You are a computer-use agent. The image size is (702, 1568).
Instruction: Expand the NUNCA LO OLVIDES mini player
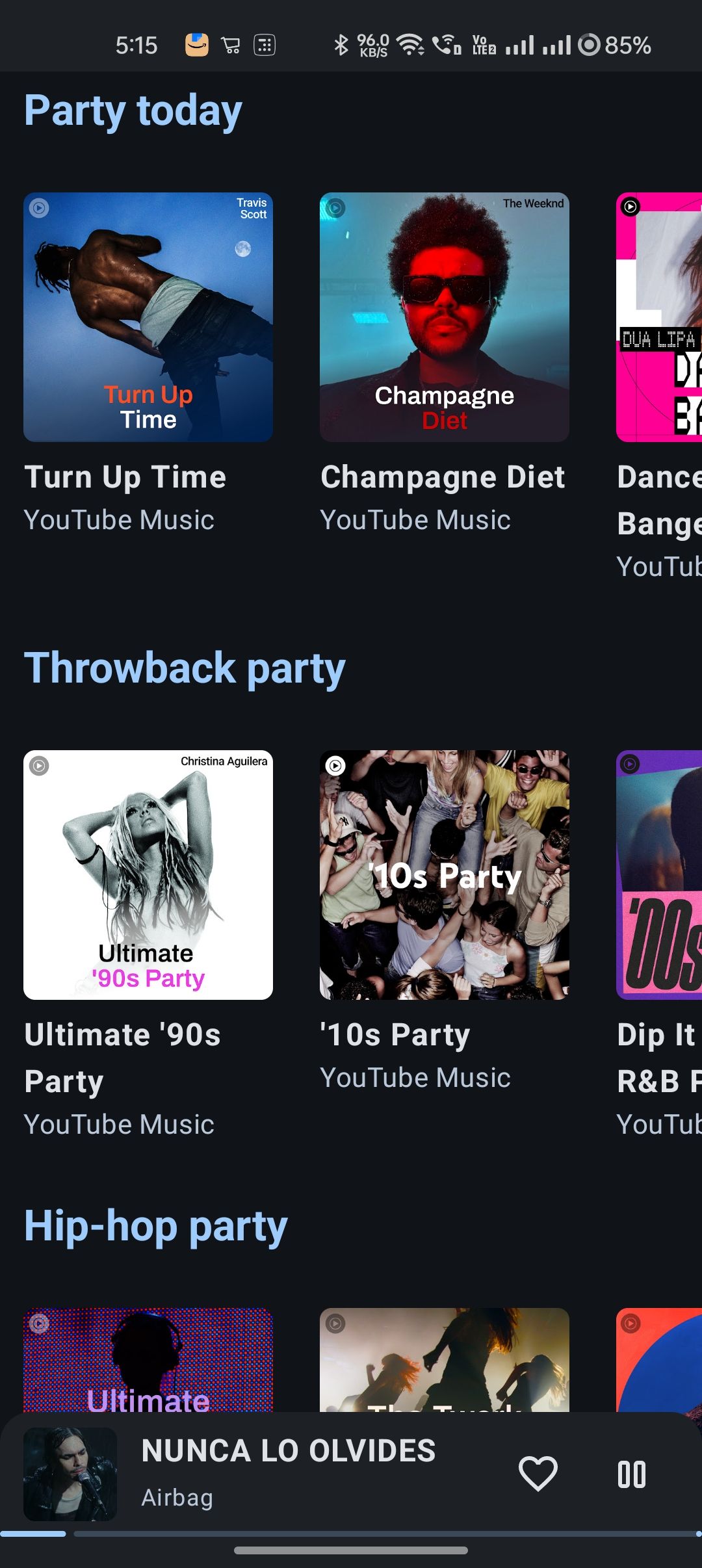(289, 1472)
